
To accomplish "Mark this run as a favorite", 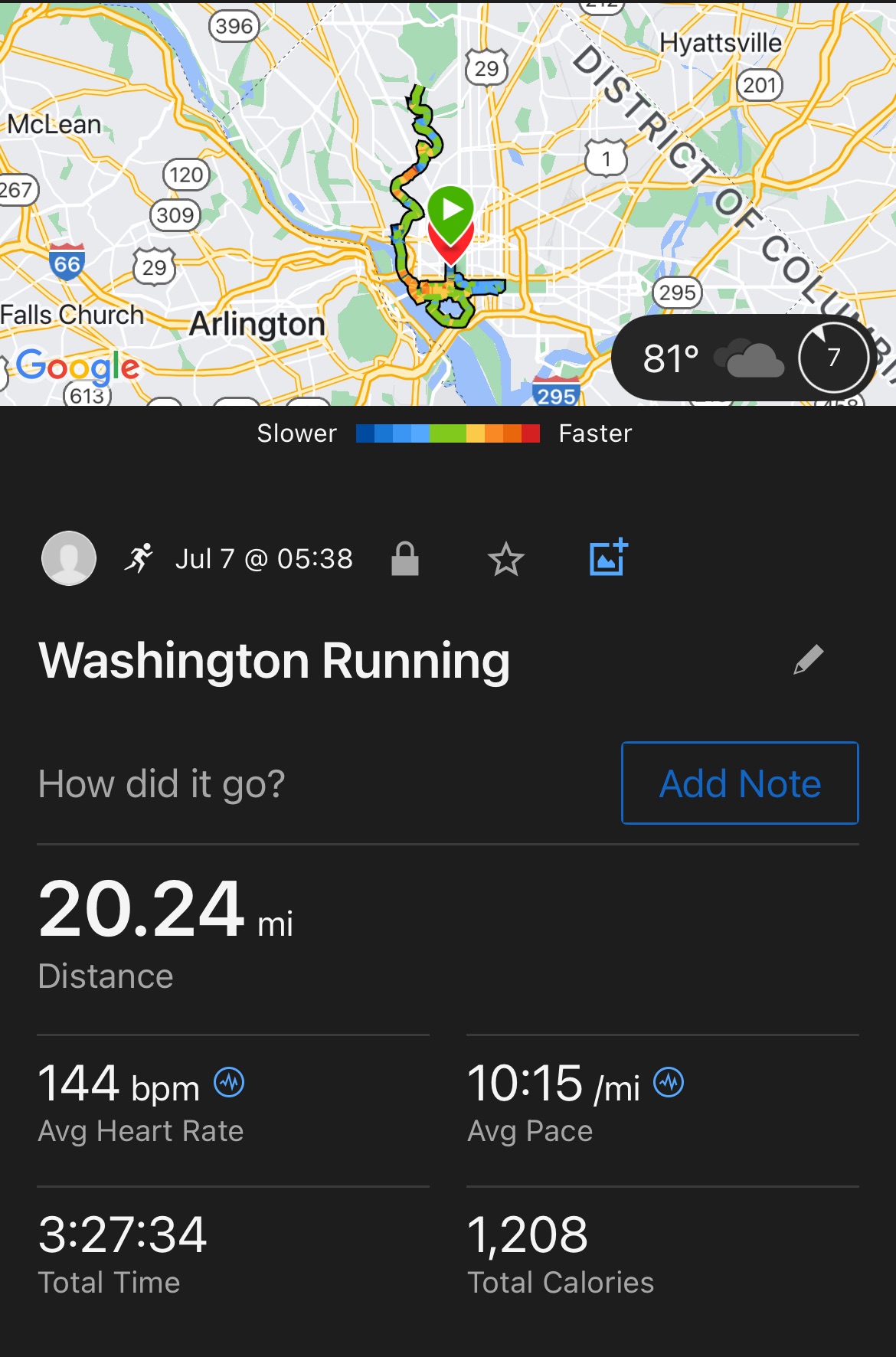I will click(x=505, y=559).
